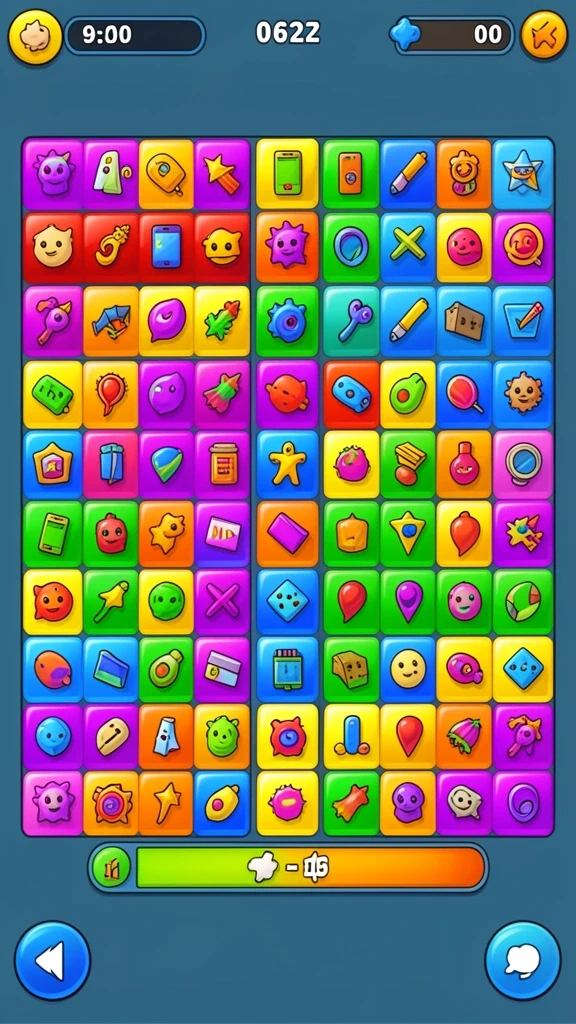
Task: Pick the blue phone on red tile
Action: (166, 247)
